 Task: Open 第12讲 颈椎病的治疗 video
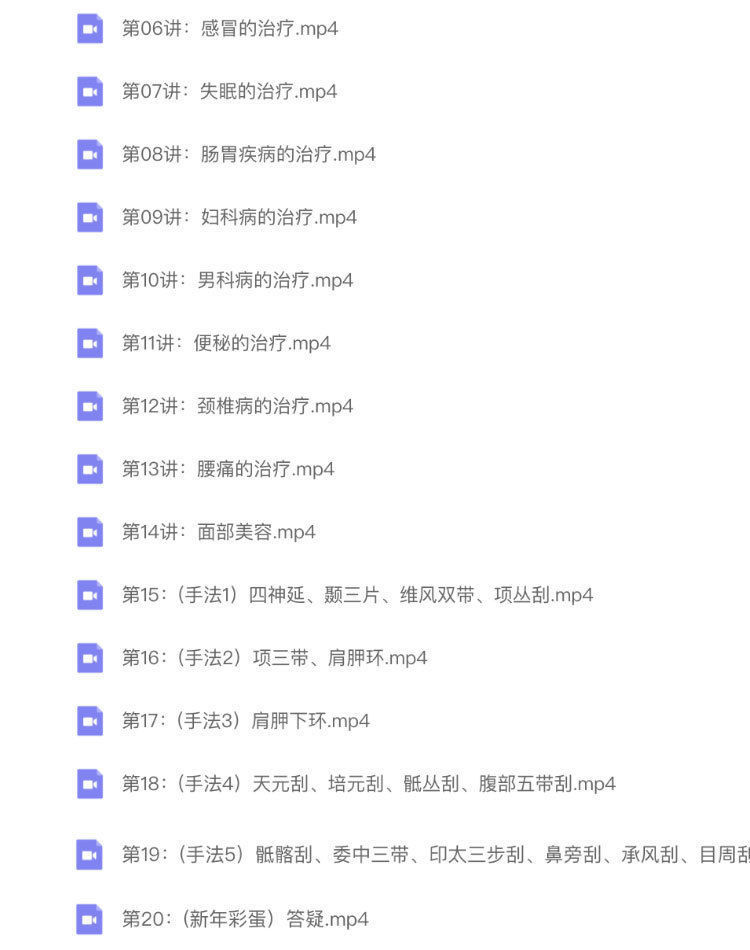237,407
